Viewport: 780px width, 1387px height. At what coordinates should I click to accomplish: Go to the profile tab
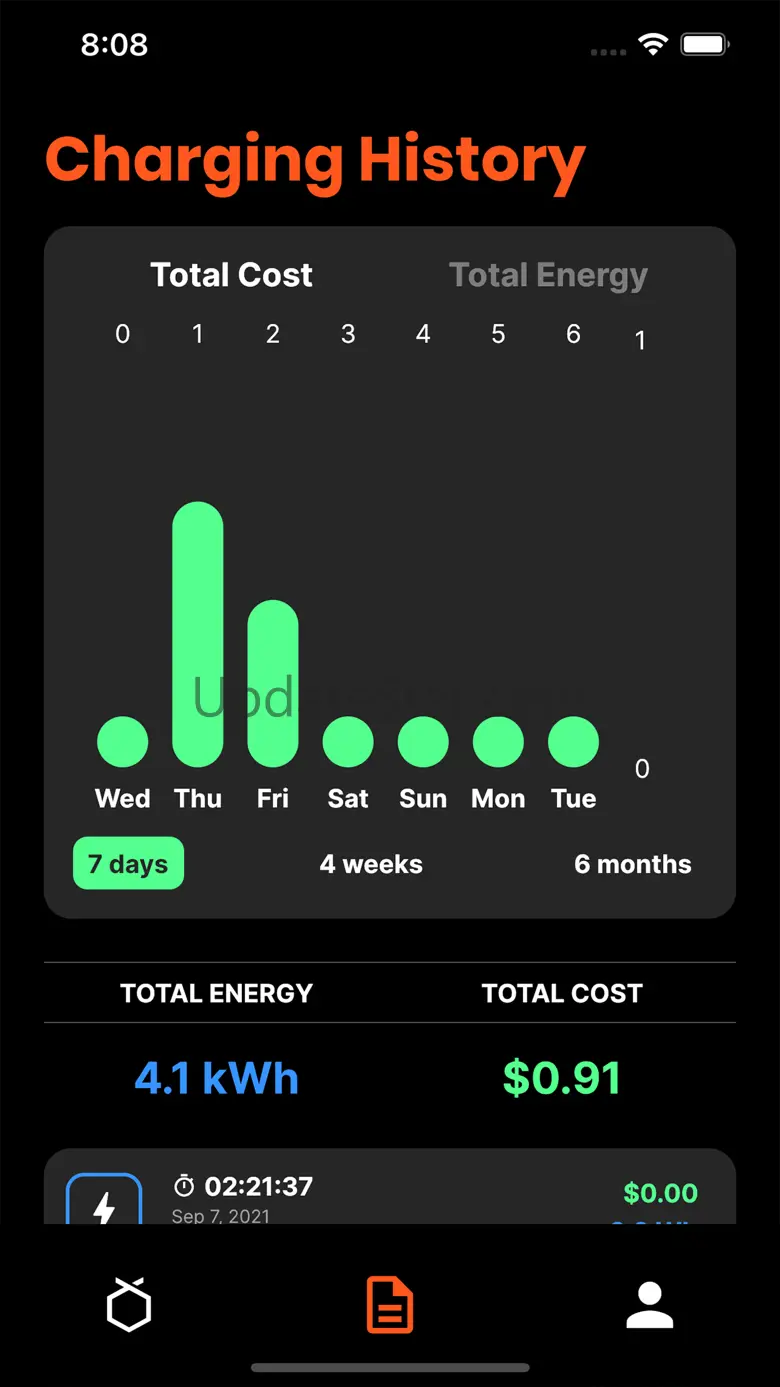coord(650,1305)
